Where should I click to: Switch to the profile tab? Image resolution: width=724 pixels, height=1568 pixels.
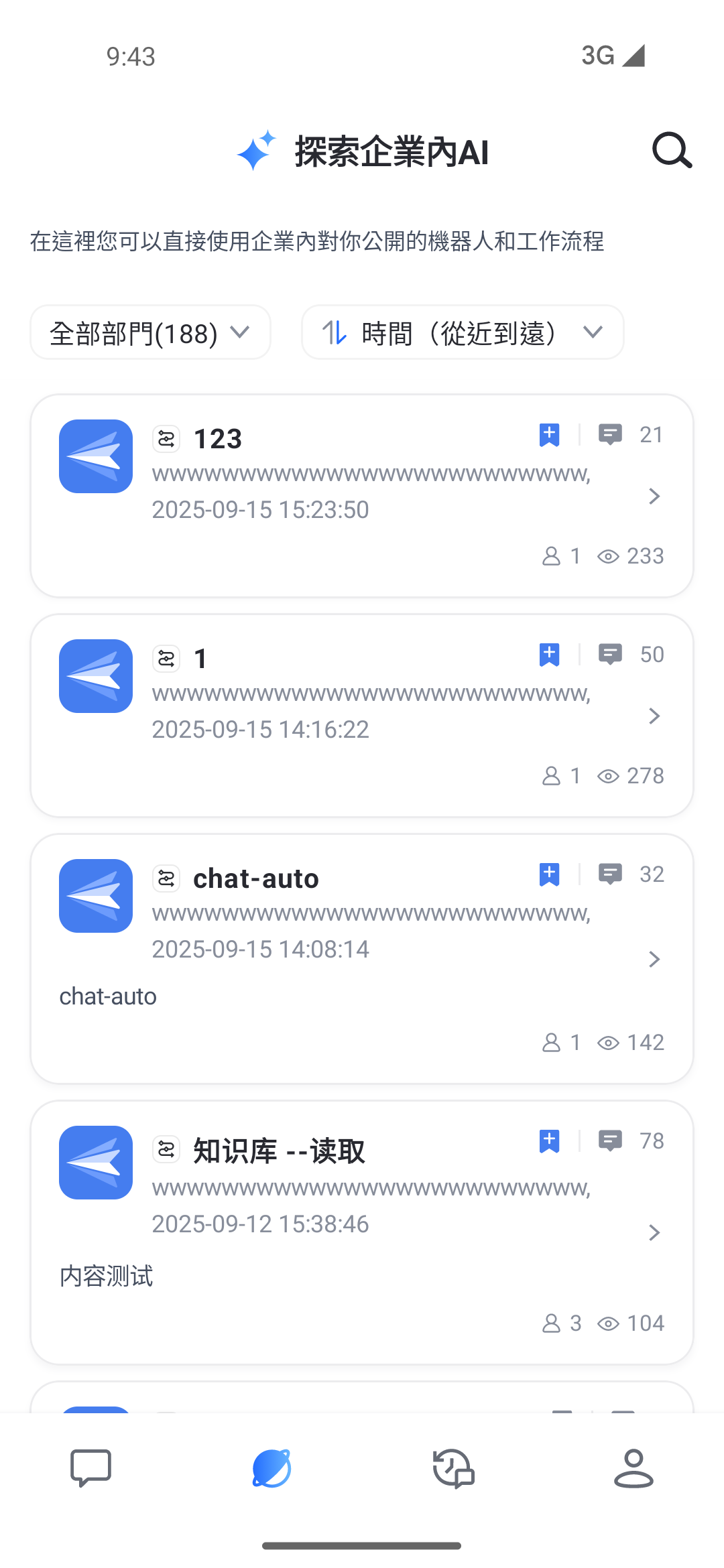point(633,1468)
